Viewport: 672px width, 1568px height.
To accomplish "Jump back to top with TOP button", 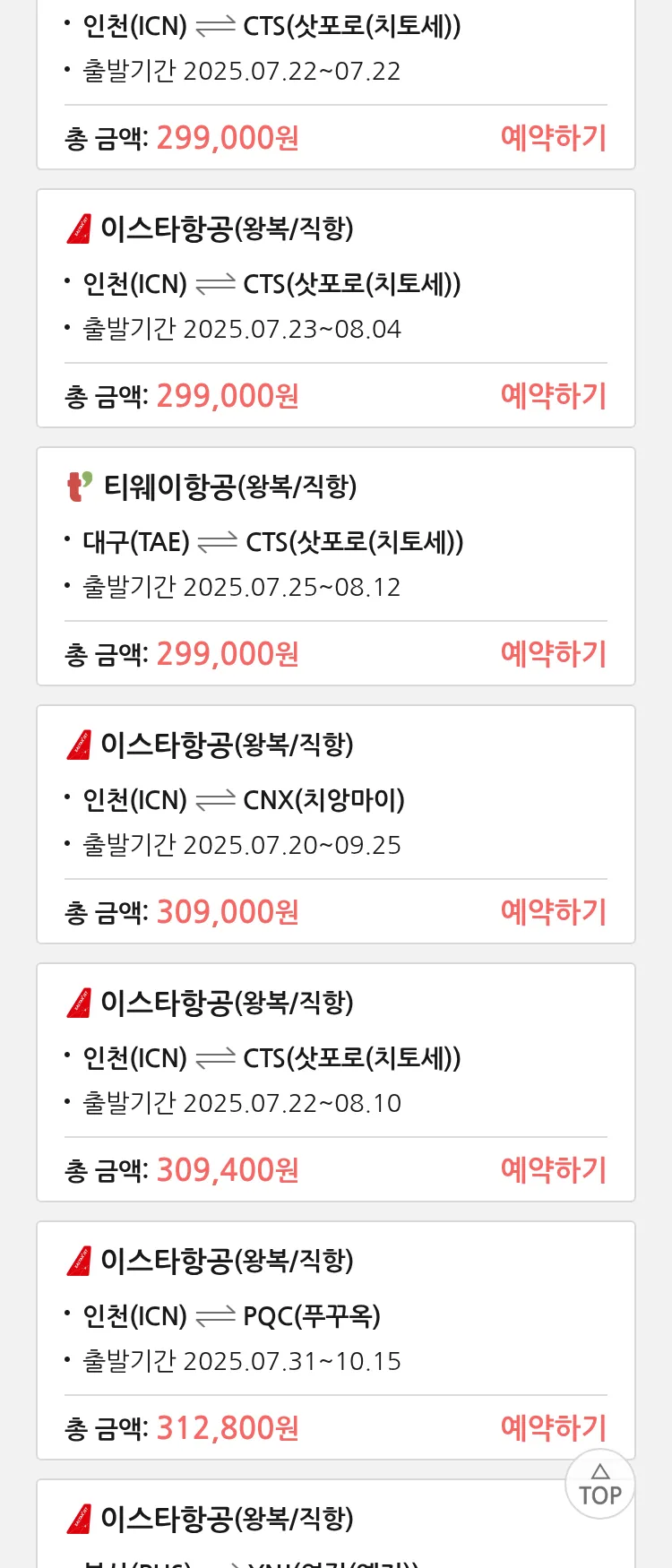I will [600, 1485].
